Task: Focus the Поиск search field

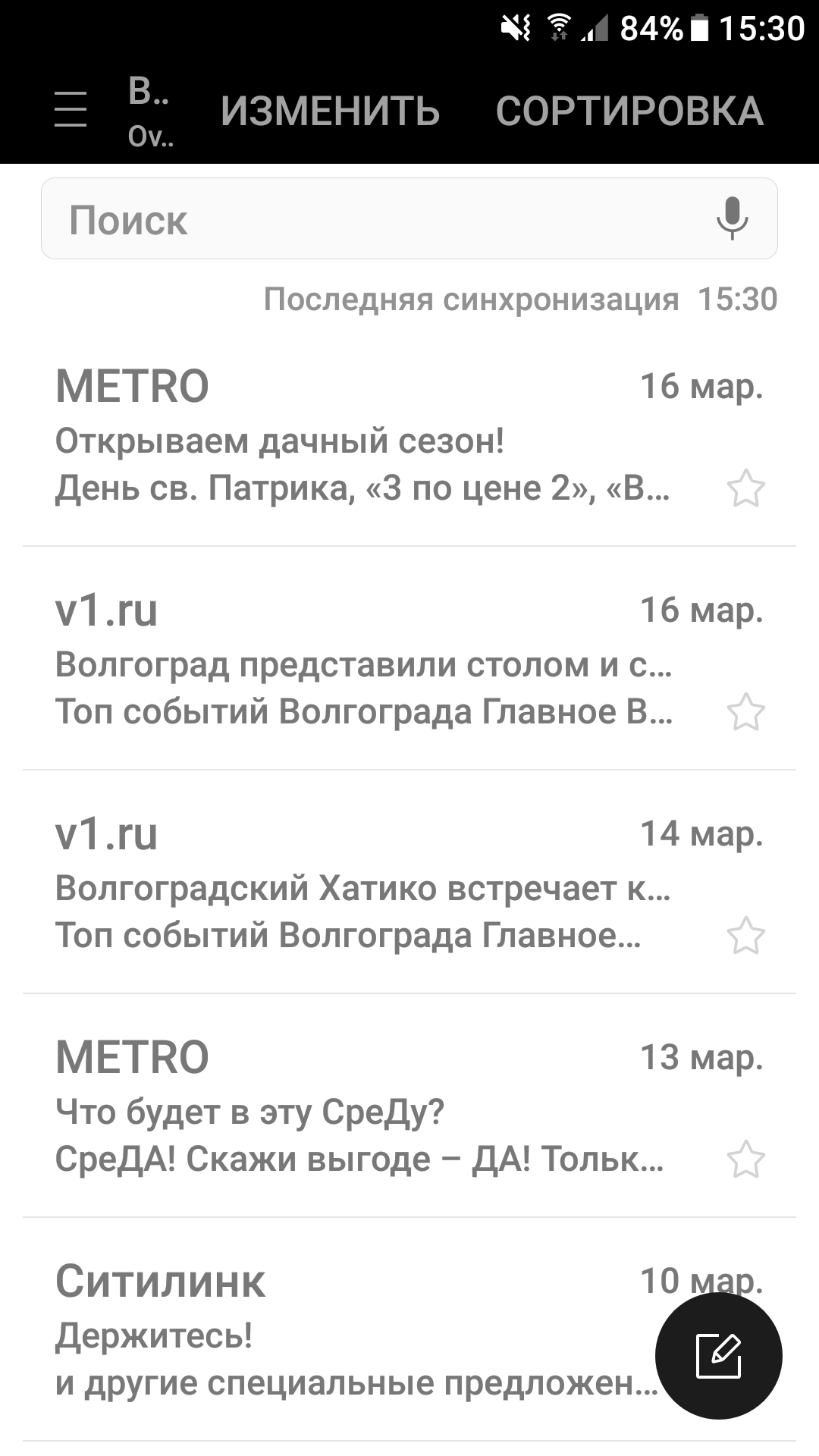Action: 409,218
